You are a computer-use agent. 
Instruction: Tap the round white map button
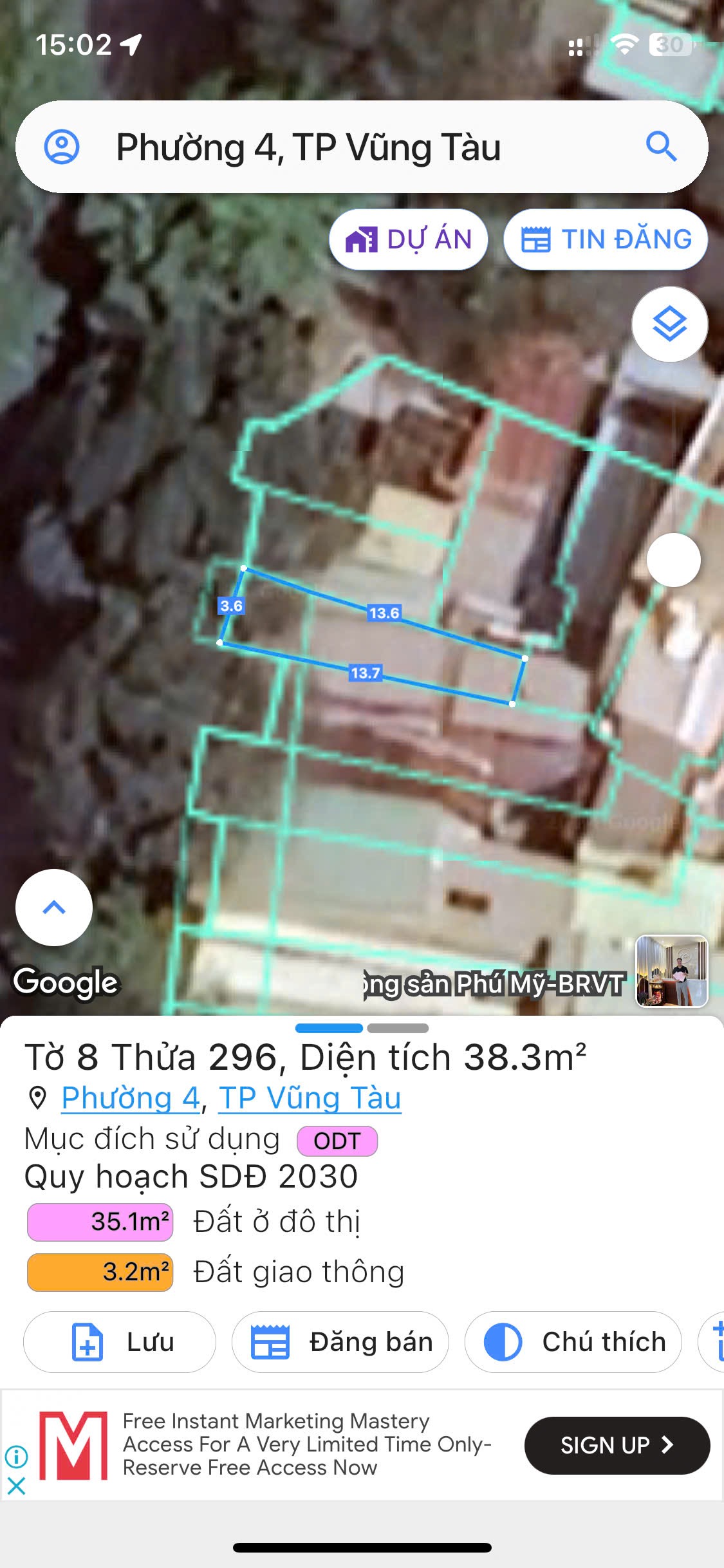click(673, 560)
